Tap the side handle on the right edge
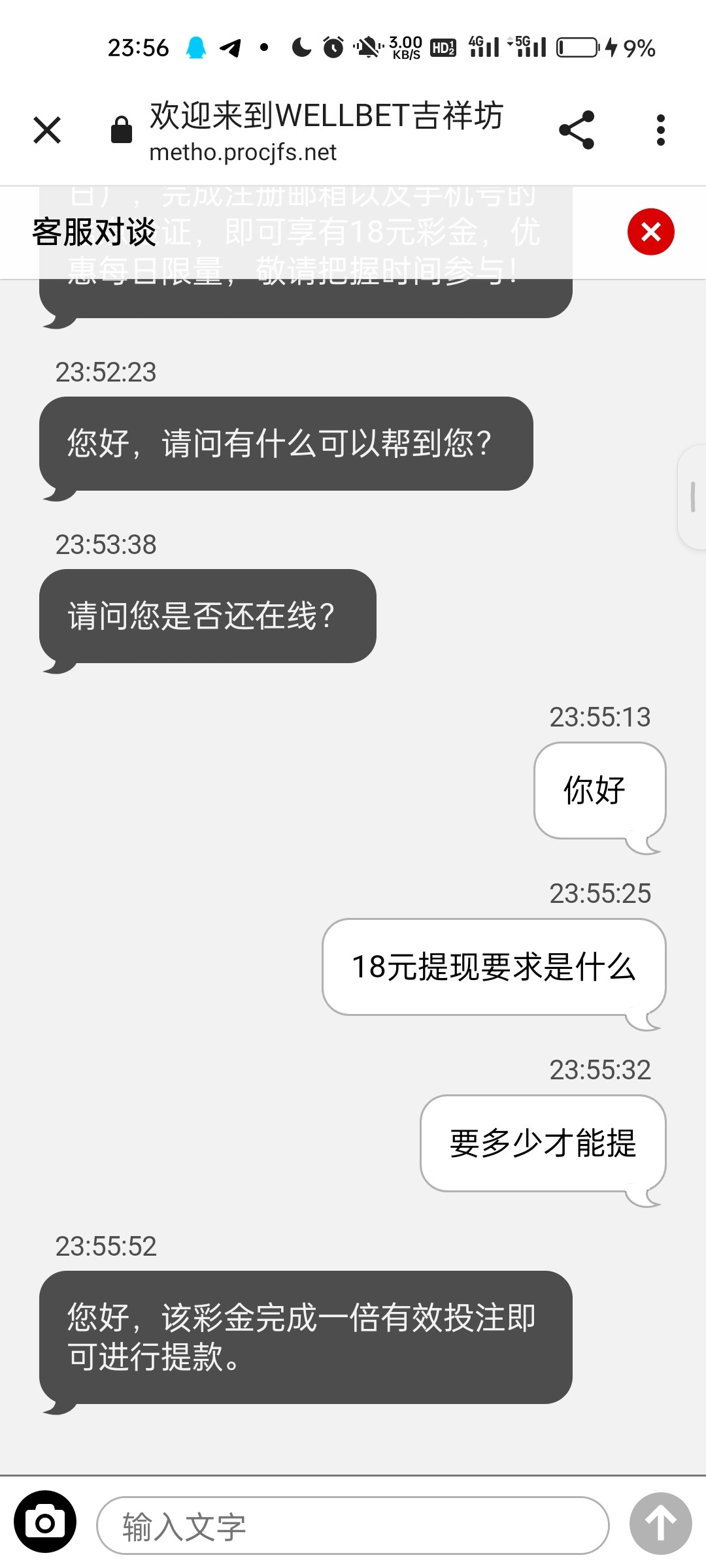The width and height of the screenshot is (706, 1568). (x=692, y=497)
